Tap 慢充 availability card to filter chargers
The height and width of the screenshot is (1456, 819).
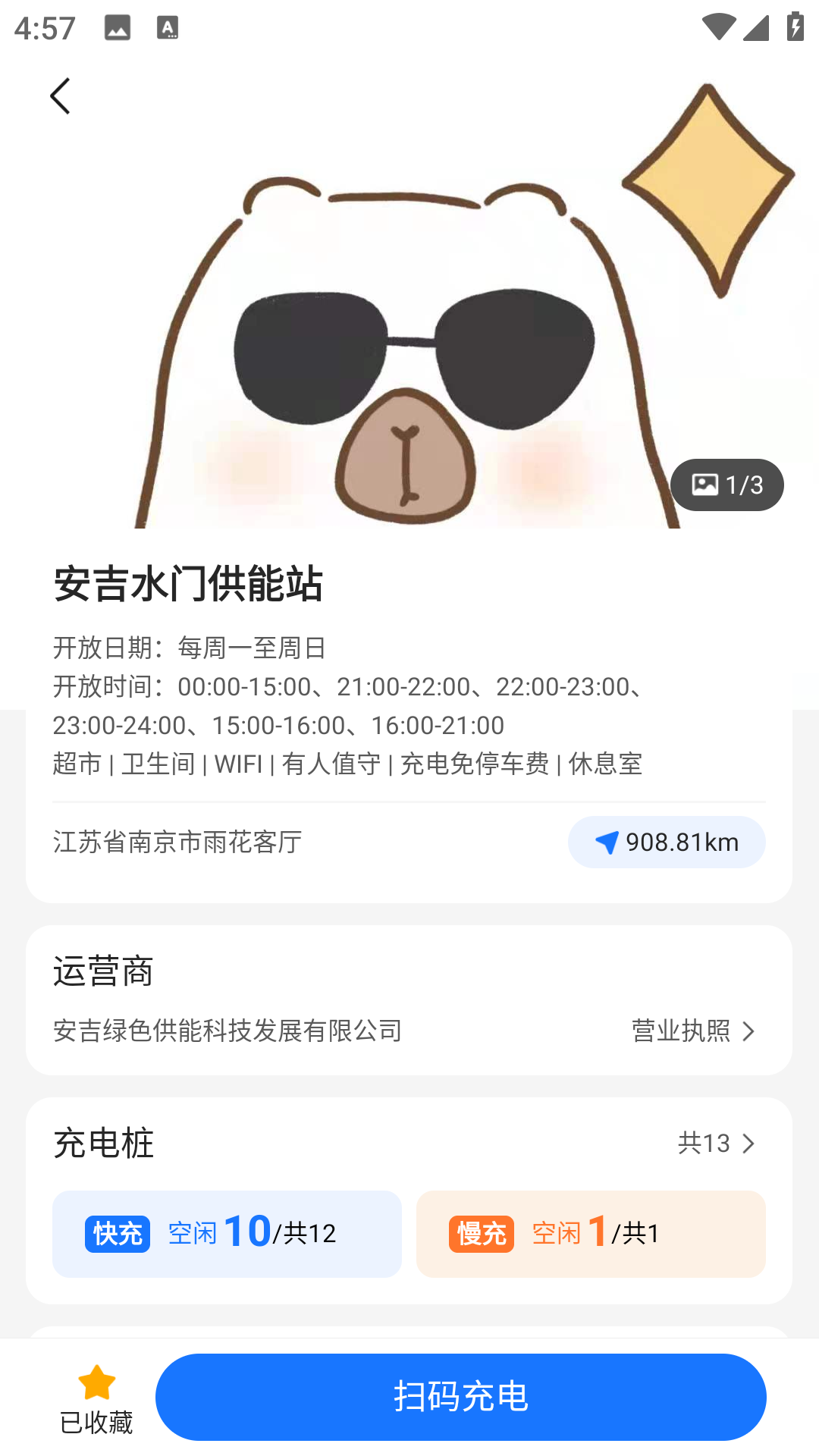tap(591, 1234)
